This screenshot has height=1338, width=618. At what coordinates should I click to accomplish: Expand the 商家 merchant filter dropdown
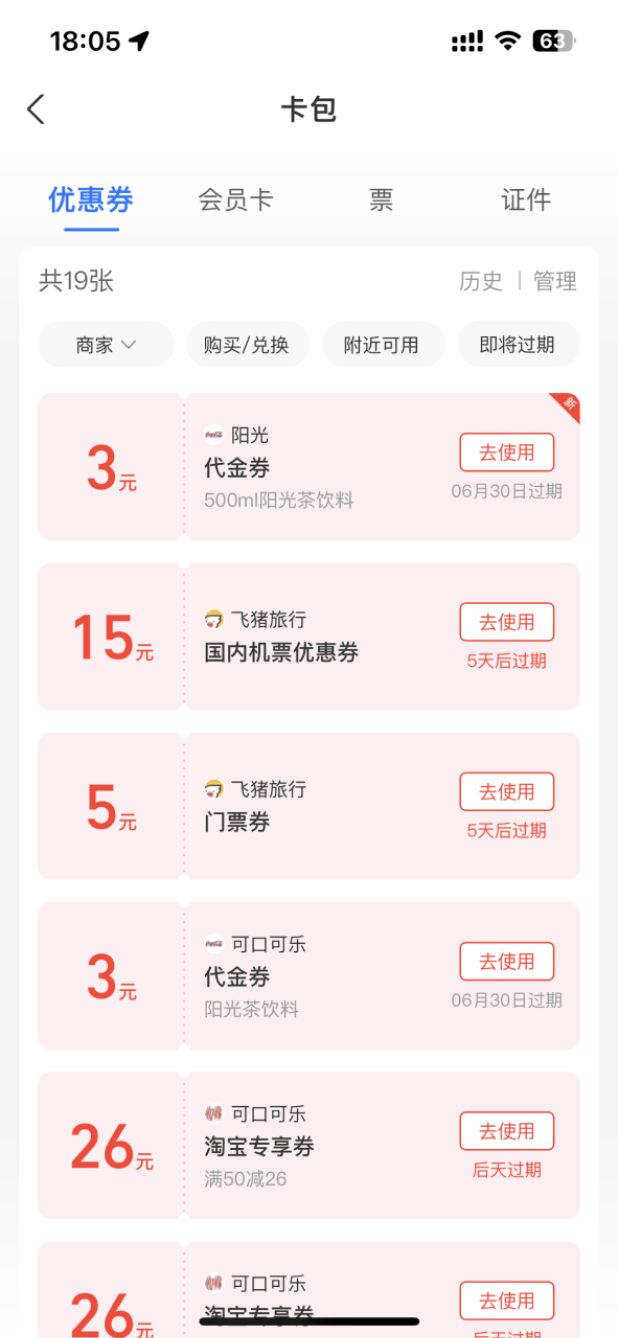point(106,345)
